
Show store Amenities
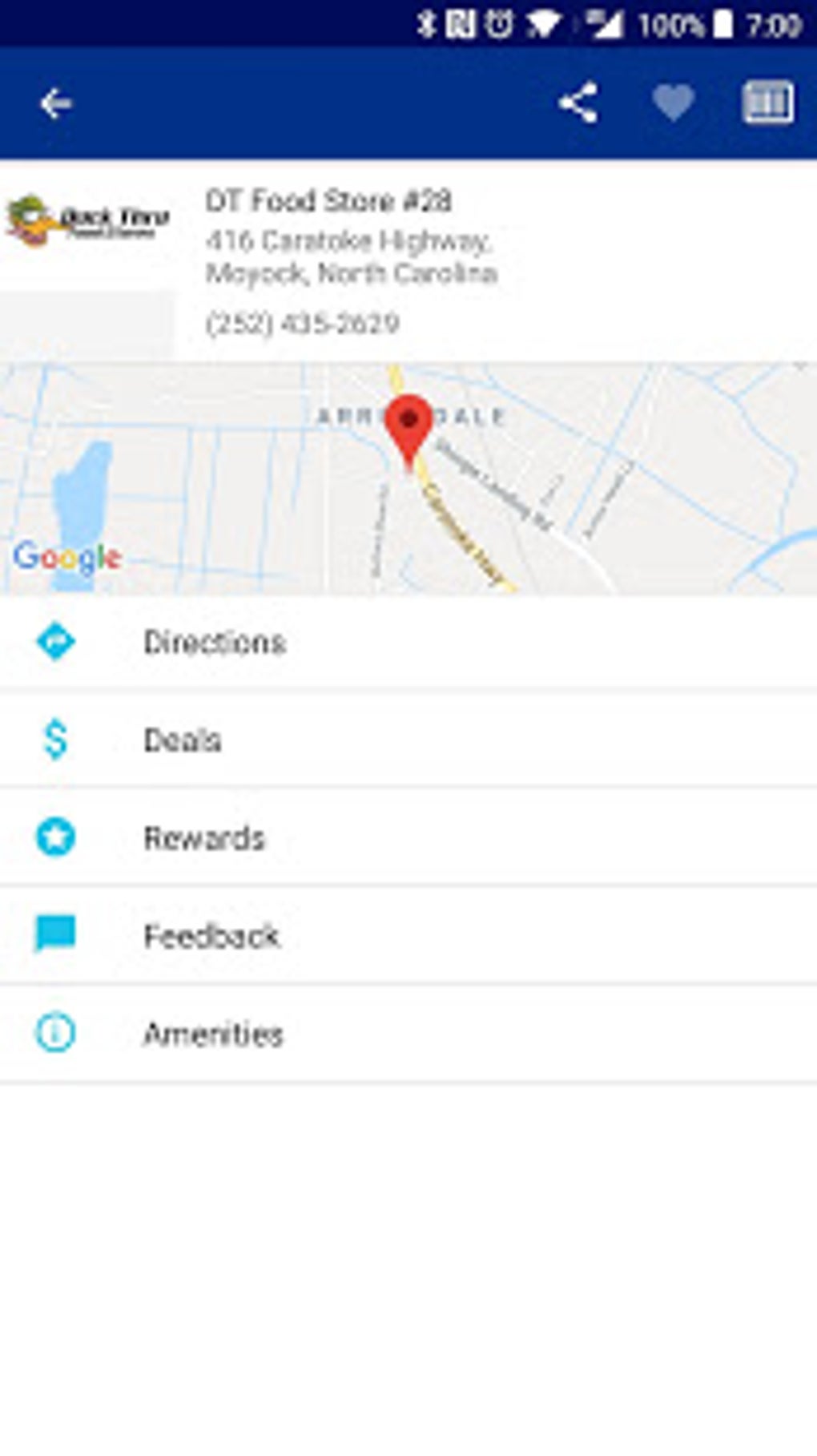pyautogui.click(x=408, y=1034)
